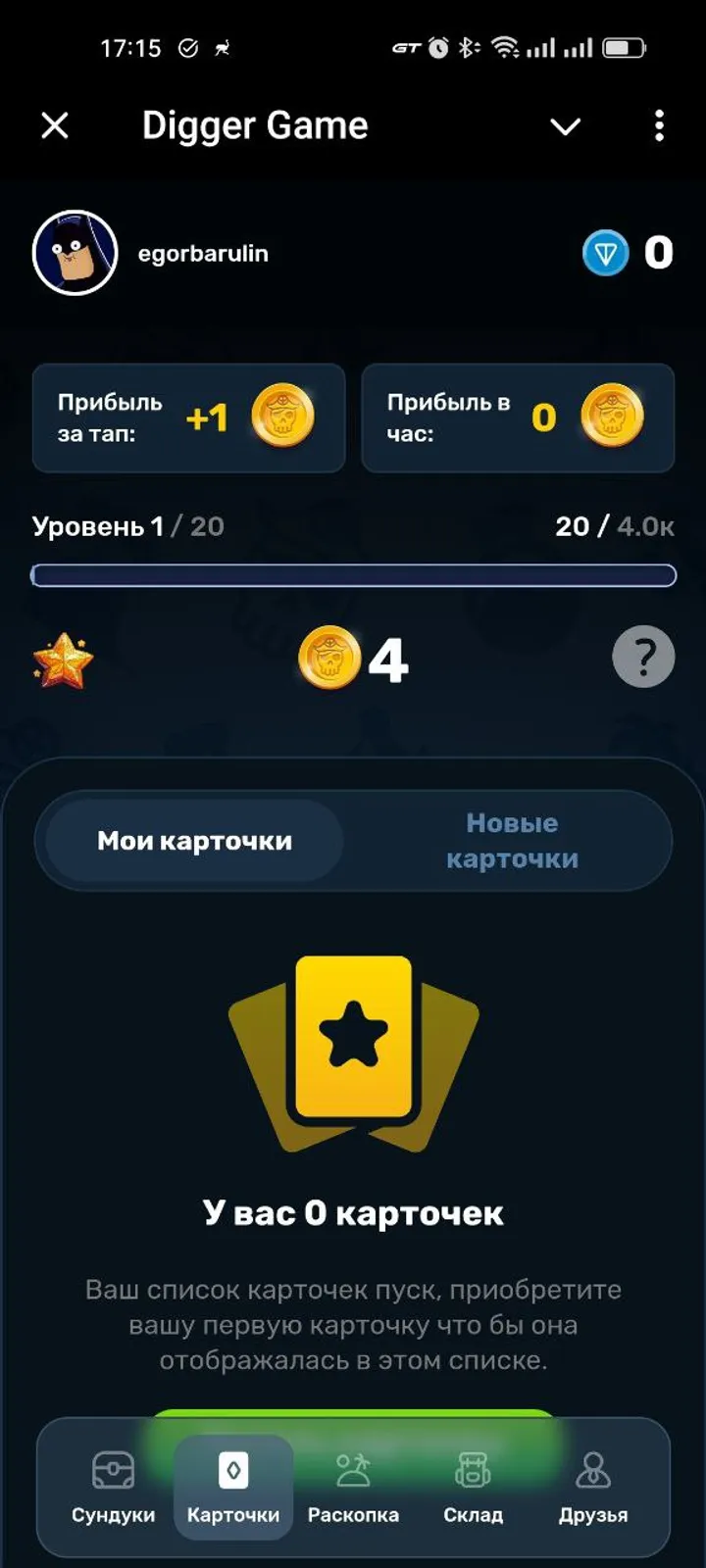This screenshot has width=706, height=1568.
Task: Open the Склад warehouse section
Action: pos(474,1485)
